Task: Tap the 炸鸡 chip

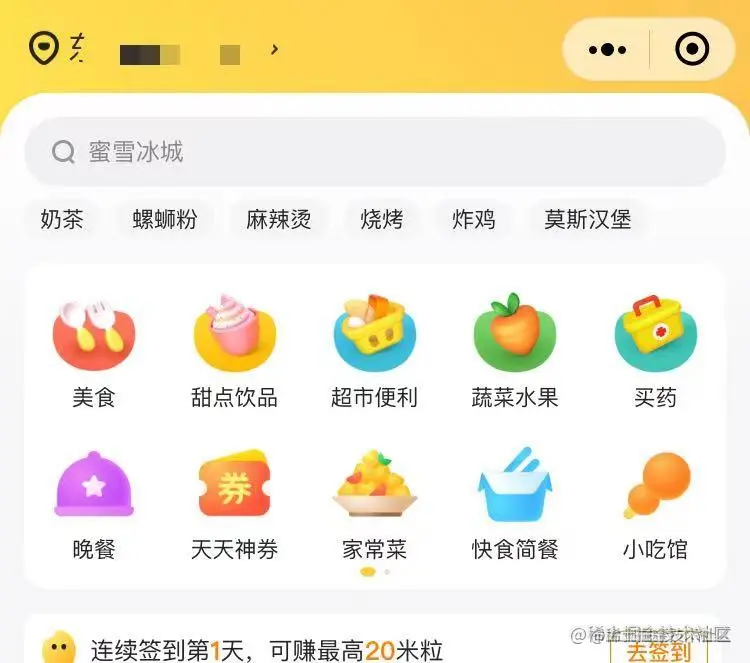Action: [x=474, y=219]
